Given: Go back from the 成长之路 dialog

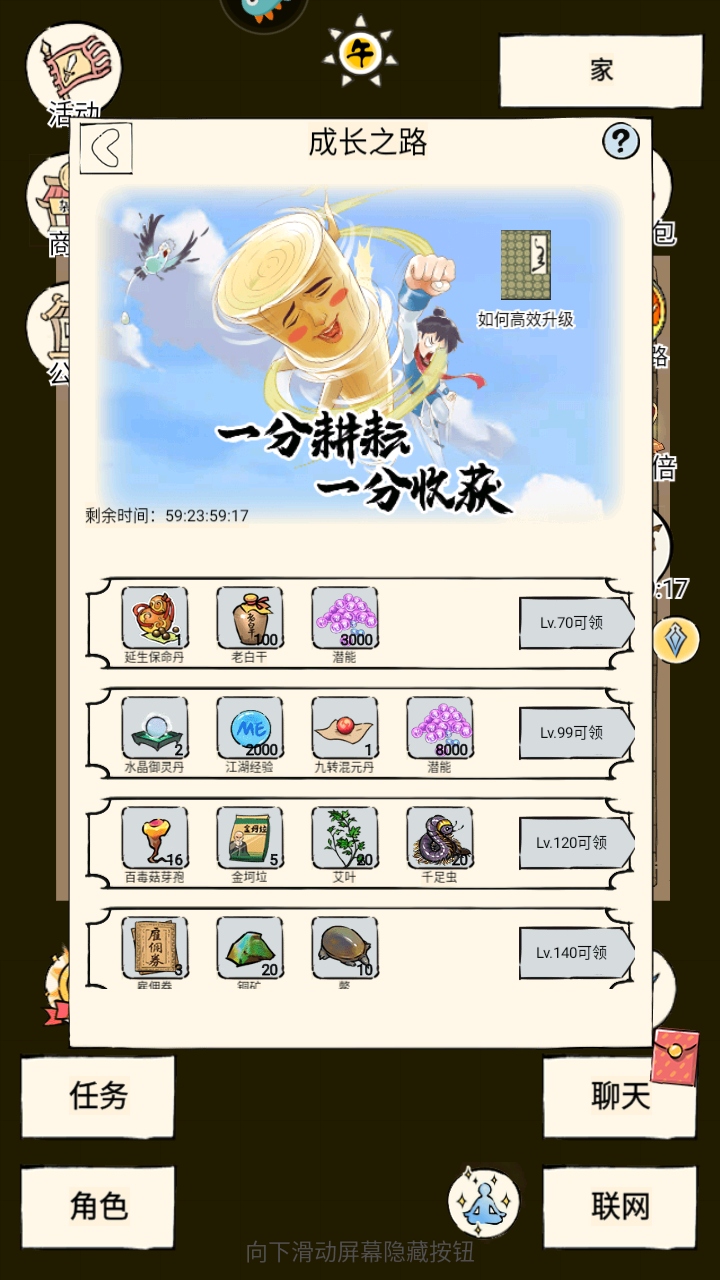Looking at the screenshot, I should tap(106, 149).
